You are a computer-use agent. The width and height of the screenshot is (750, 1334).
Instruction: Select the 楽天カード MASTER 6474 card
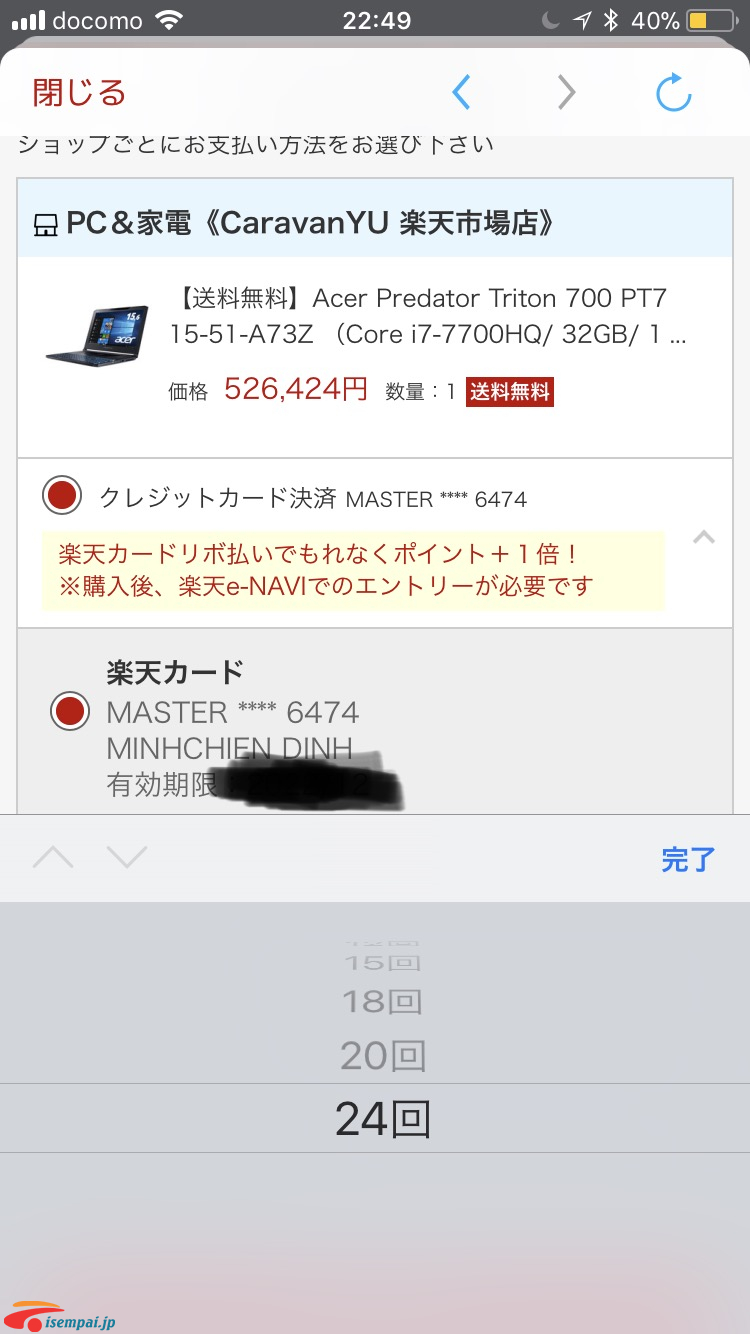70,712
